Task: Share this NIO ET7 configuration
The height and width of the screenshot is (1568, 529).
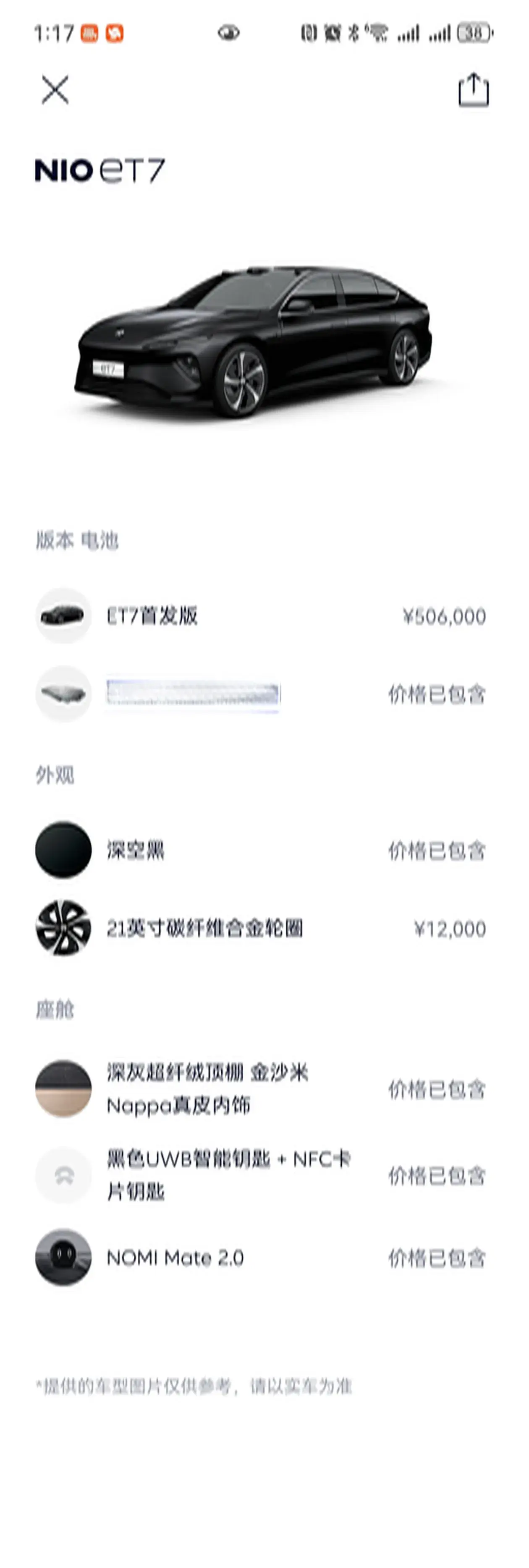Action: (x=473, y=90)
